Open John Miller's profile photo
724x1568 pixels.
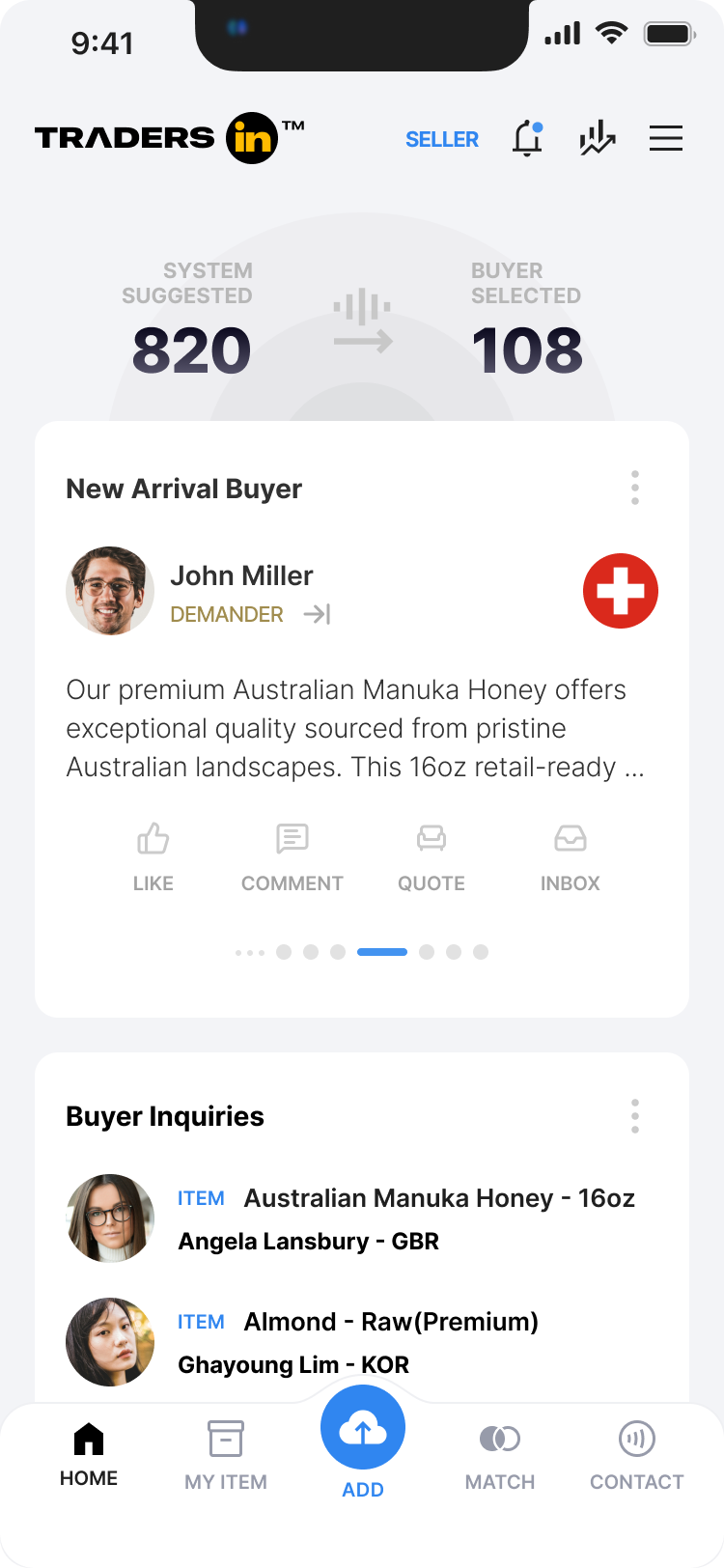tap(110, 591)
